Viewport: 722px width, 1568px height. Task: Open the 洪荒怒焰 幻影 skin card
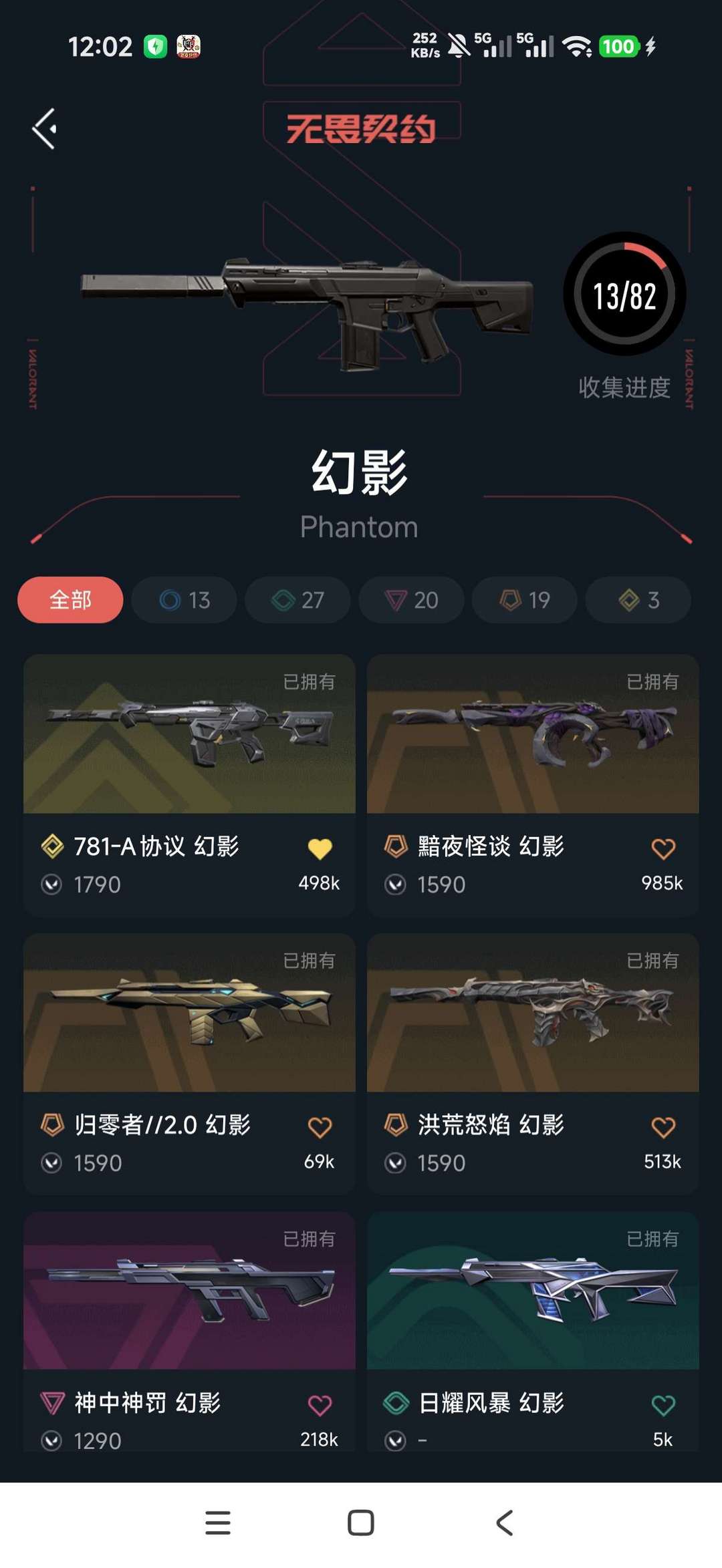[533, 1013]
